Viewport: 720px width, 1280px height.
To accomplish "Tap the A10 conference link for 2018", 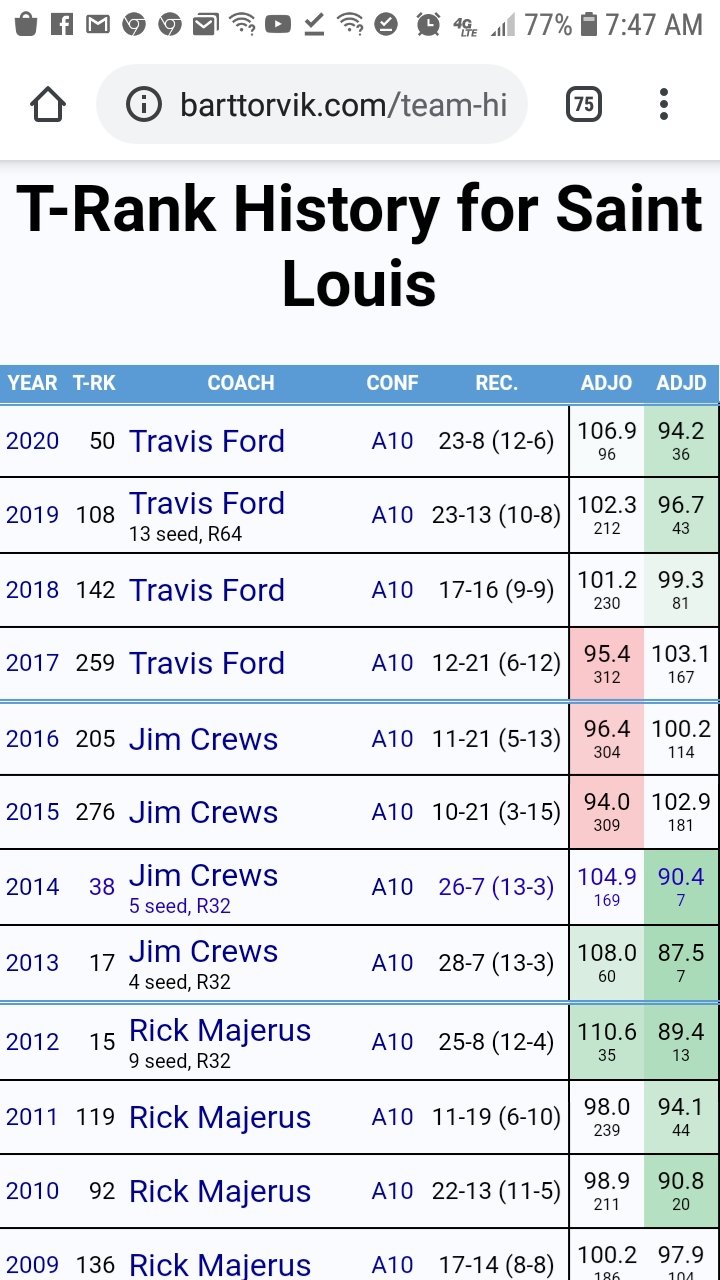I will pyautogui.click(x=392, y=590).
